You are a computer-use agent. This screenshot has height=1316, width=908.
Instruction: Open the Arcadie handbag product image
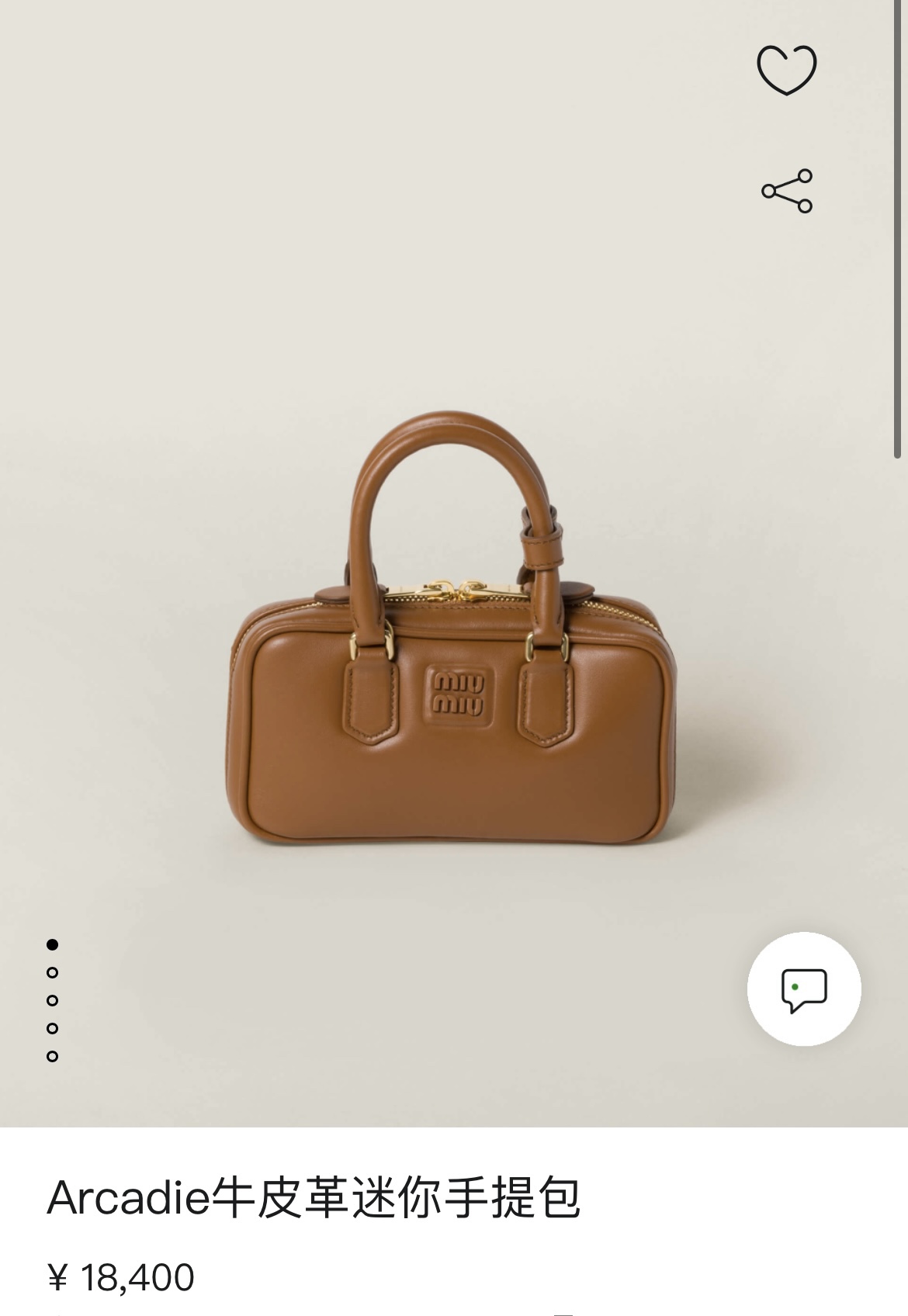point(453,629)
